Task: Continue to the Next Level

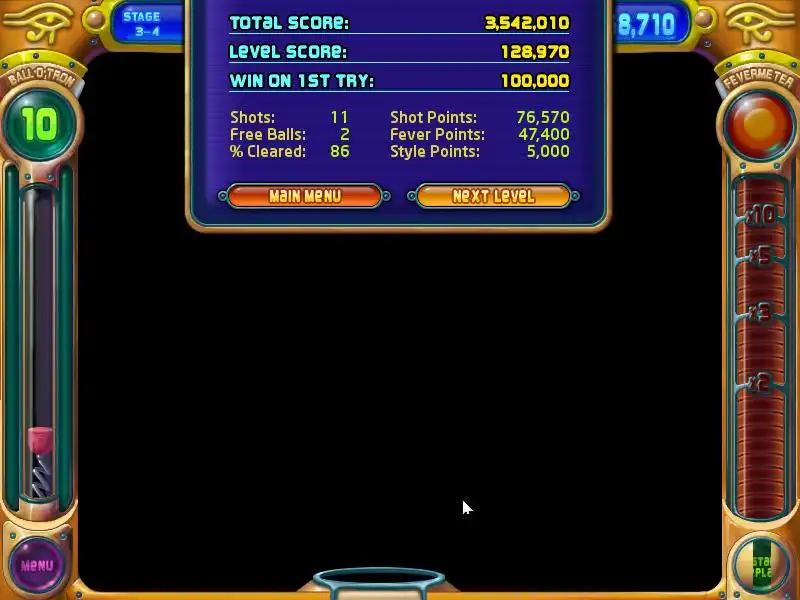Action: click(x=493, y=196)
